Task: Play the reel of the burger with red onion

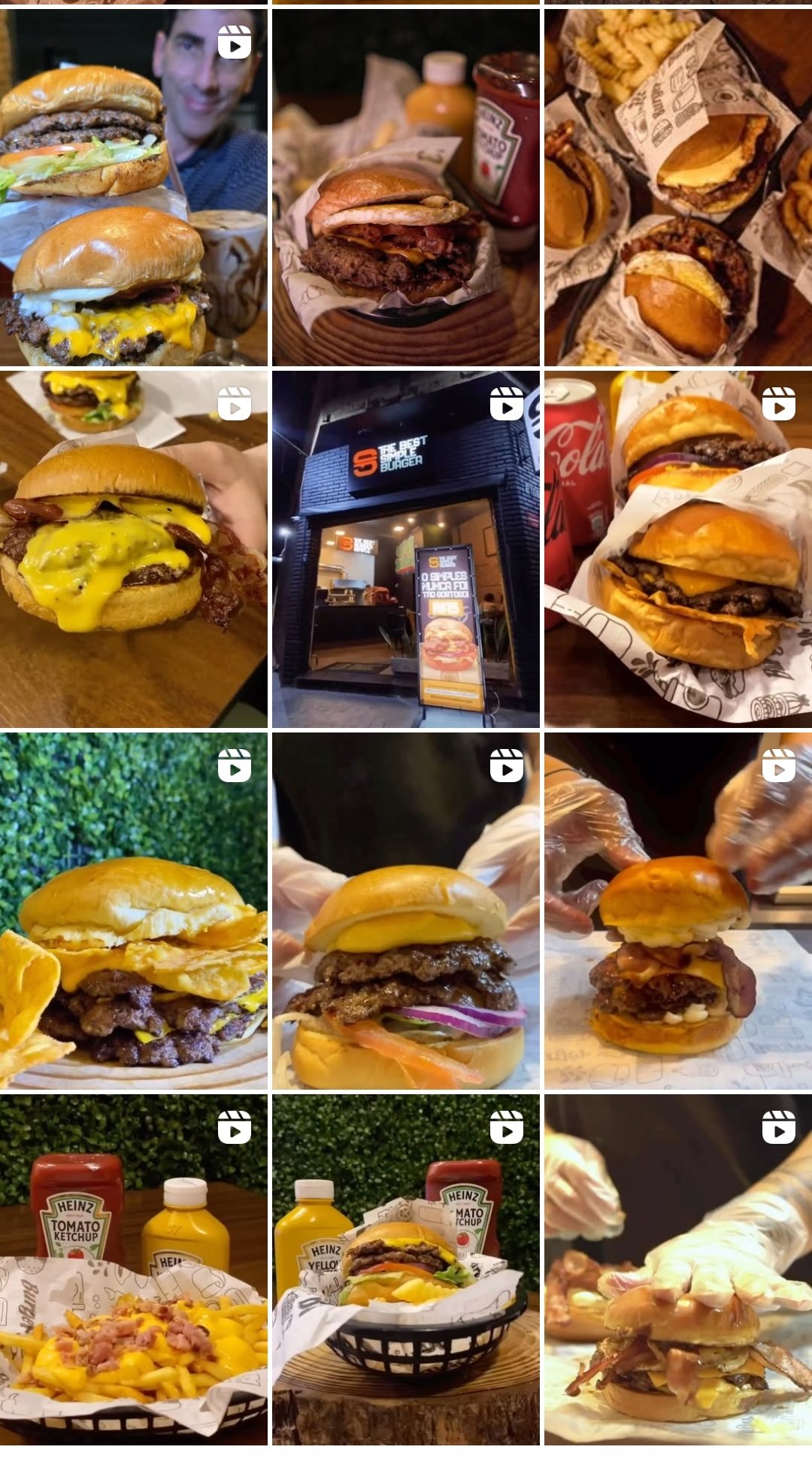Action: coord(405,911)
